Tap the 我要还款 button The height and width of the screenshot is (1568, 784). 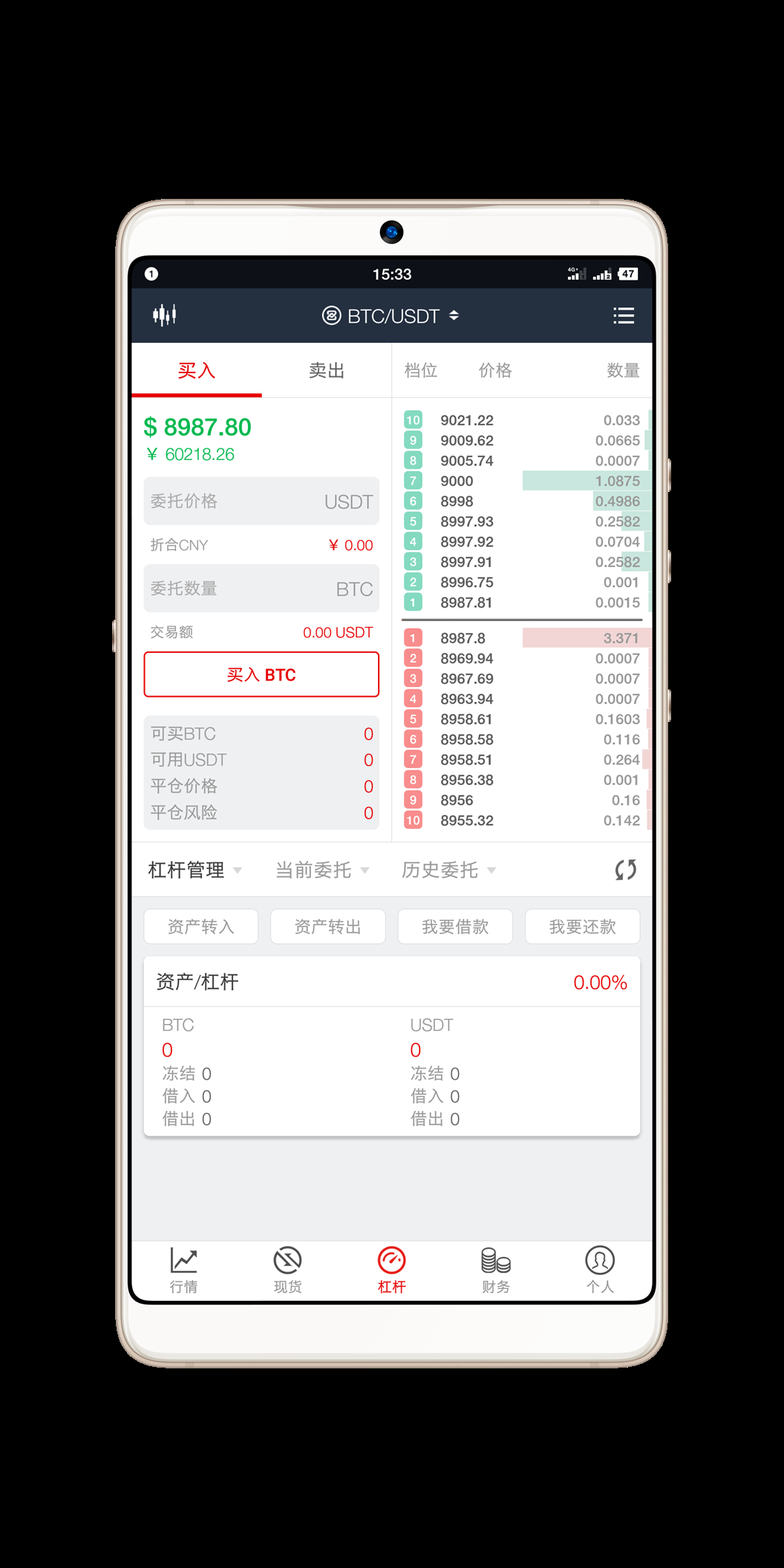(x=582, y=927)
